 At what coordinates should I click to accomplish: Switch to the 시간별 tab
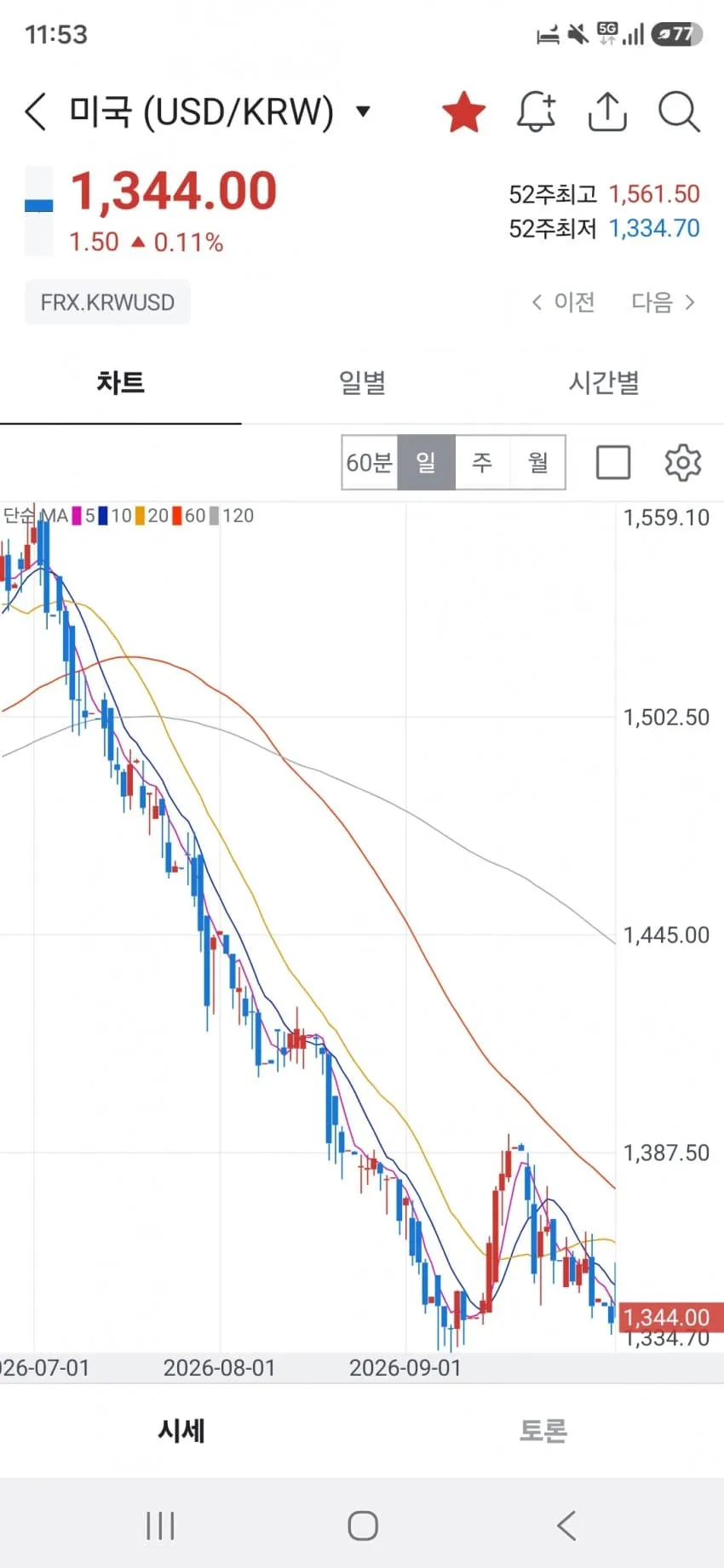(x=604, y=382)
